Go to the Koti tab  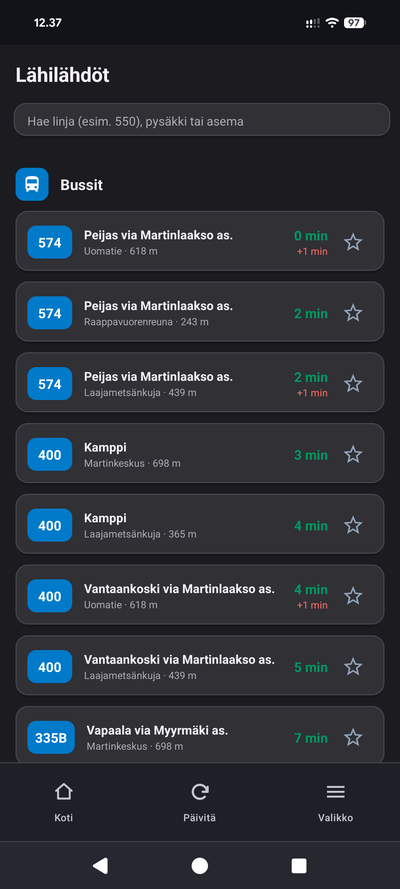click(x=63, y=802)
